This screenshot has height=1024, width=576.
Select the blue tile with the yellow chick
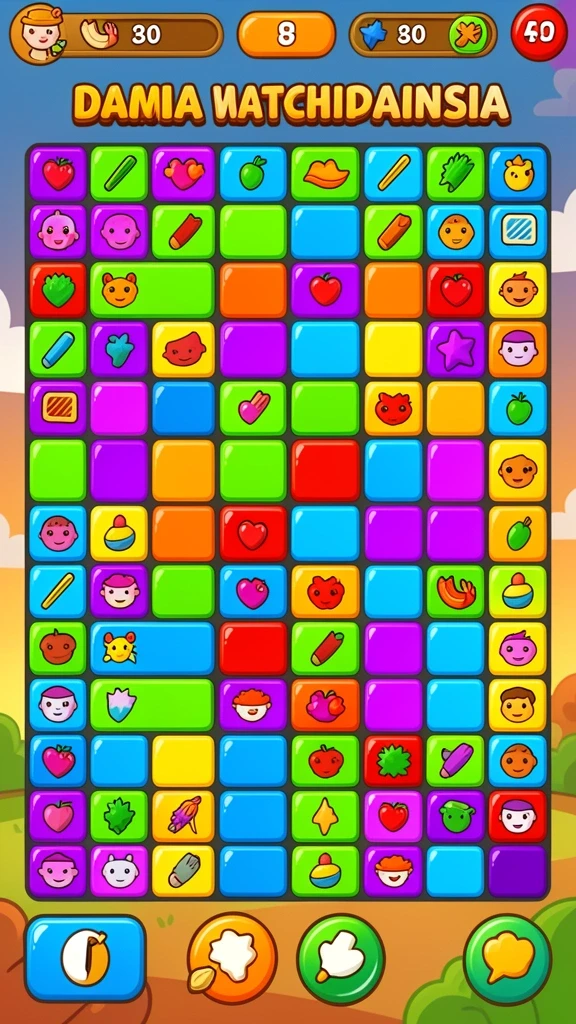[x=518, y=174]
